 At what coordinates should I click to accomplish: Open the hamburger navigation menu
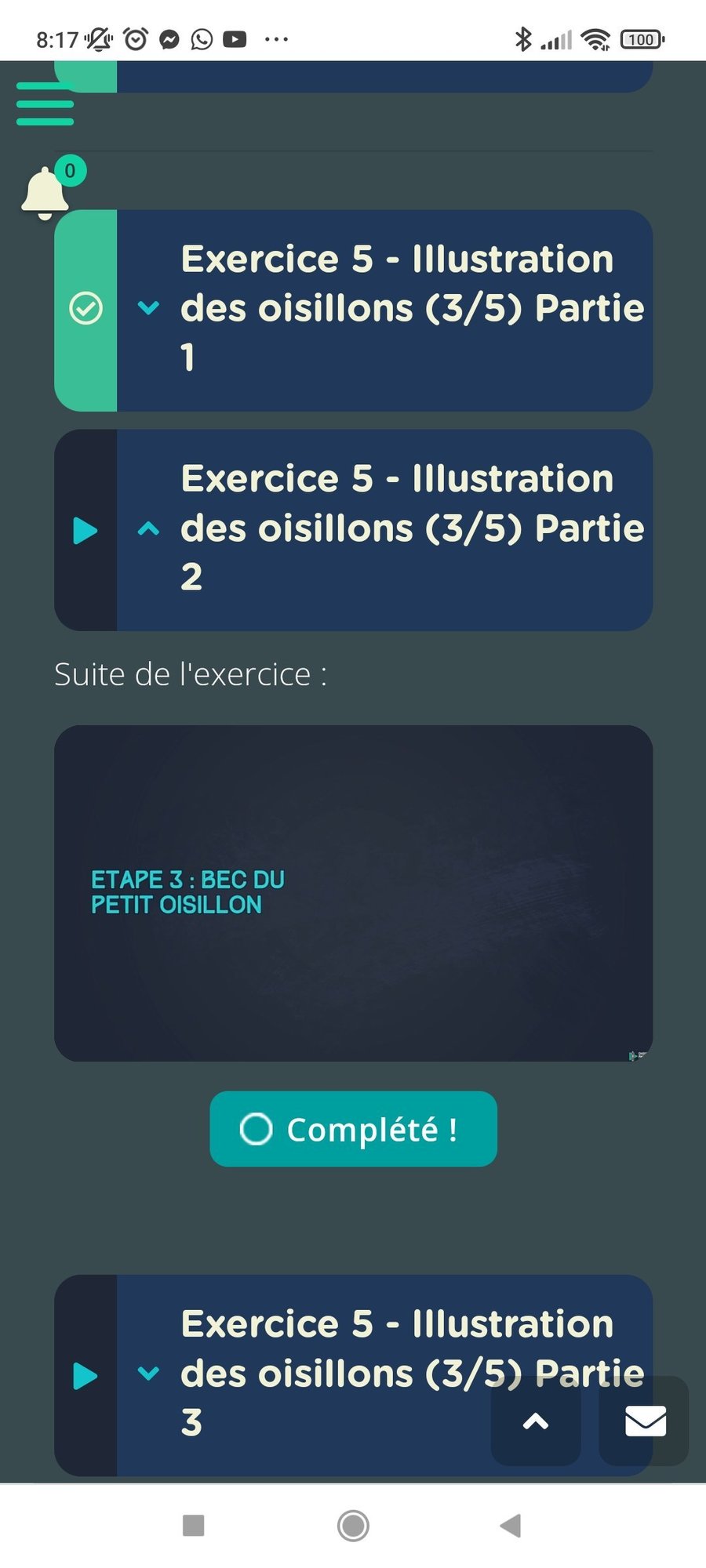tap(44, 103)
